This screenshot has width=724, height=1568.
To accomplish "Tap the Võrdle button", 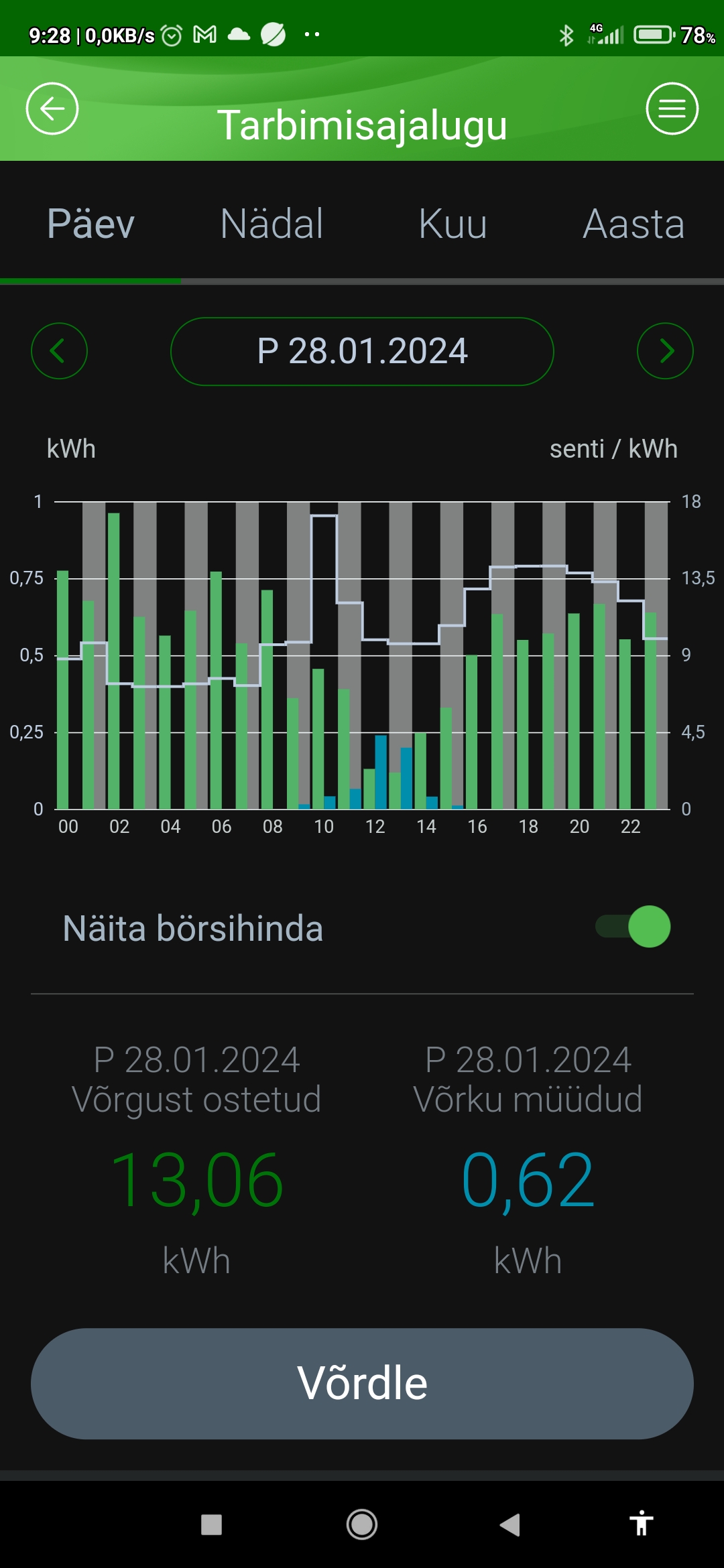I will [x=362, y=1383].
